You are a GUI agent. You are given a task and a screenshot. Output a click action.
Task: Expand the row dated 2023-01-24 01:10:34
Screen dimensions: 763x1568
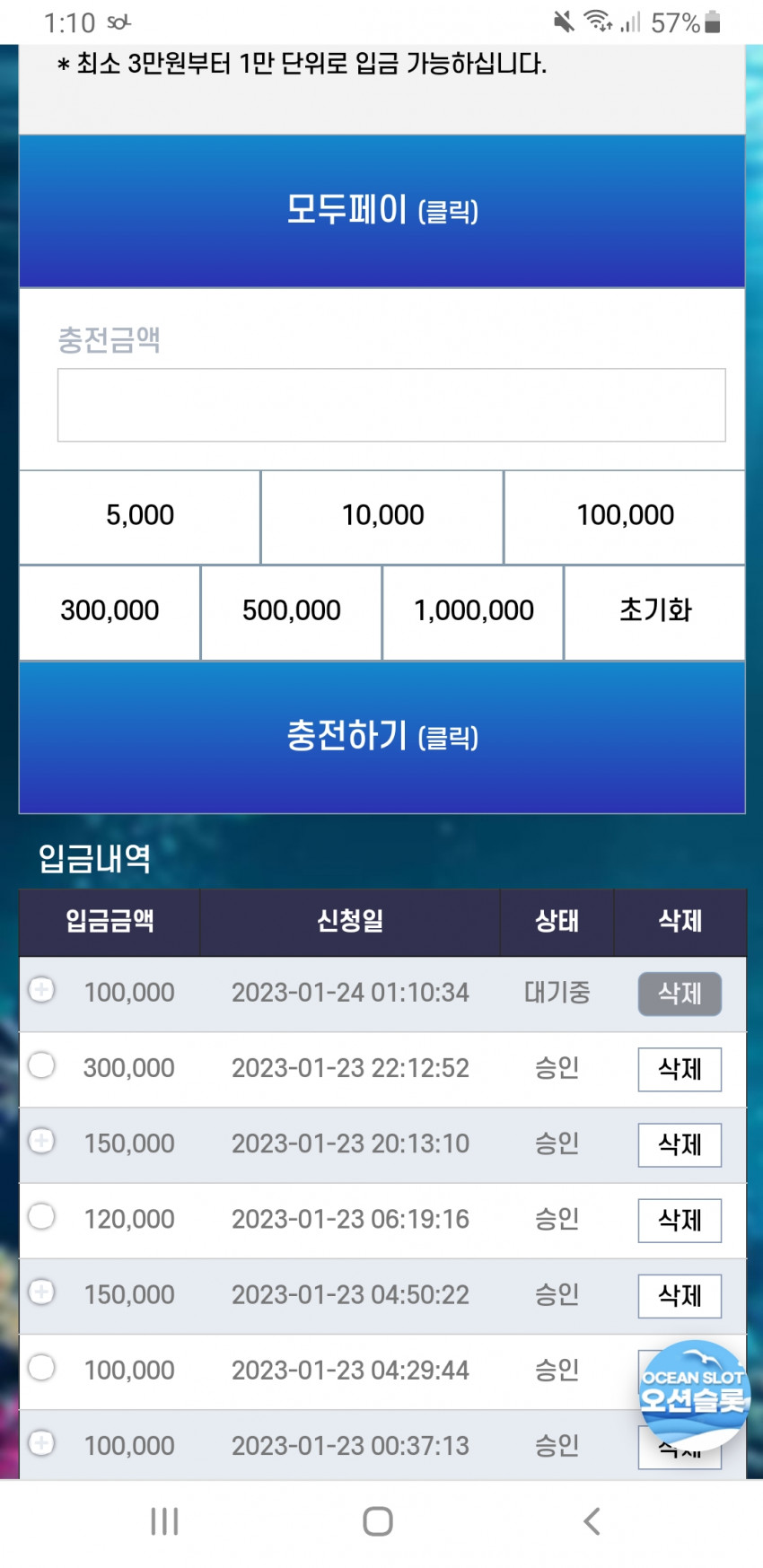[x=41, y=990]
